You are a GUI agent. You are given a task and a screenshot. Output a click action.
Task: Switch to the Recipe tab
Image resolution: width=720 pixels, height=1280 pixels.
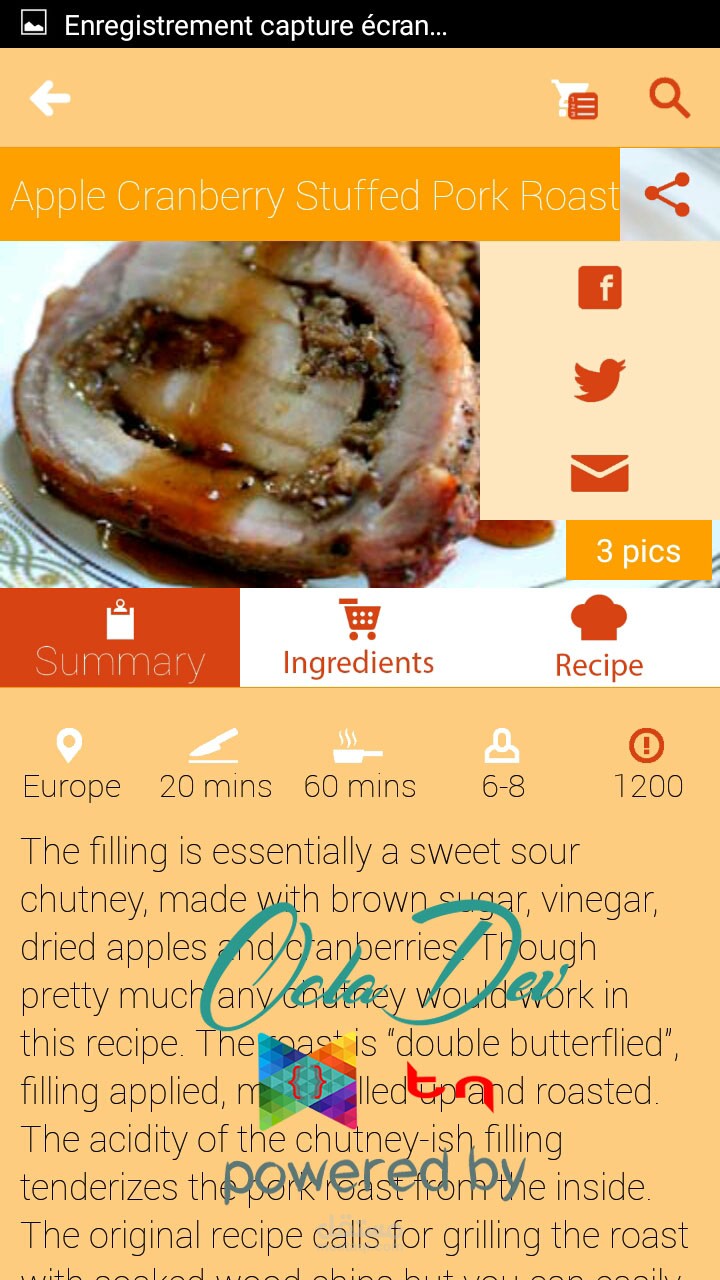click(599, 638)
